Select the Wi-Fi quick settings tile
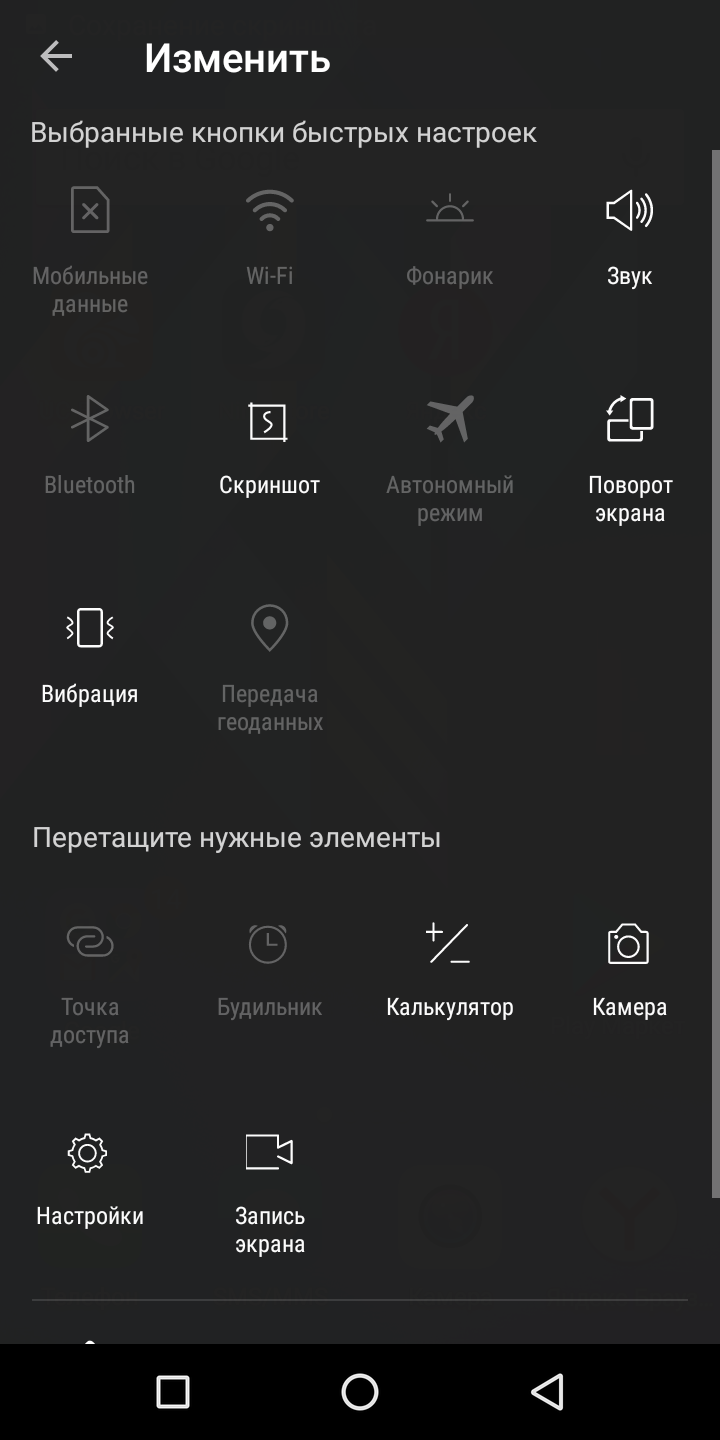The width and height of the screenshot is (720, 1440). click(x=270, y=210)
